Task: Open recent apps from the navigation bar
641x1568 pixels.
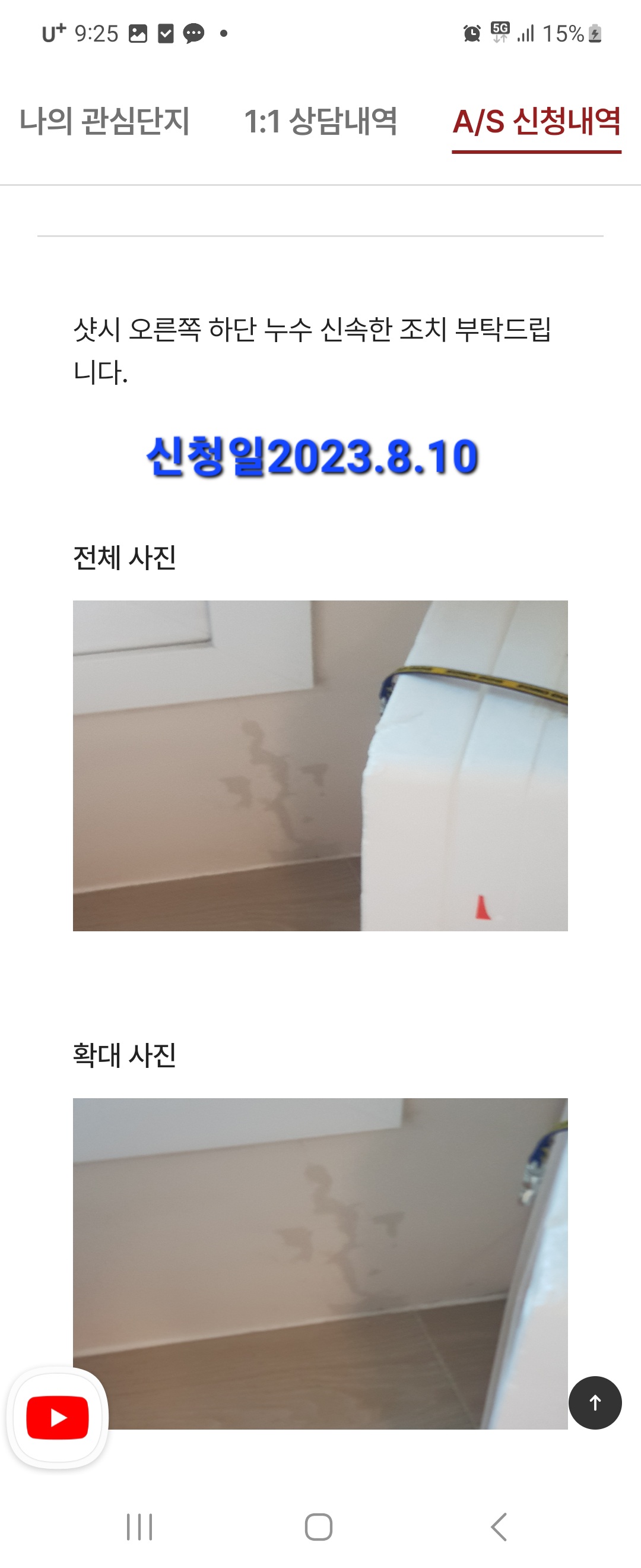Action: pos(139,1526)
